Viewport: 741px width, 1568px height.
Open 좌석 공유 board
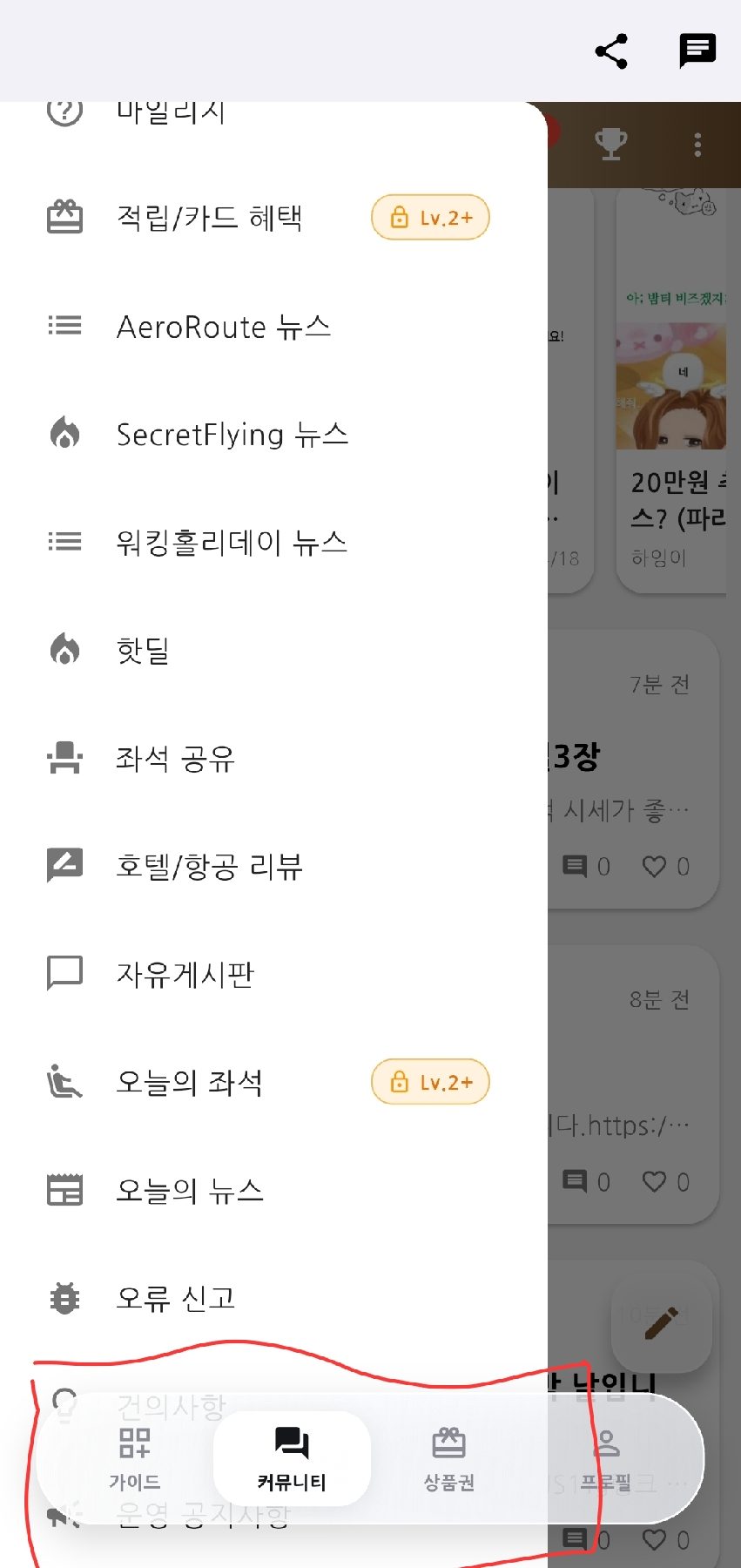click(175, 758)
